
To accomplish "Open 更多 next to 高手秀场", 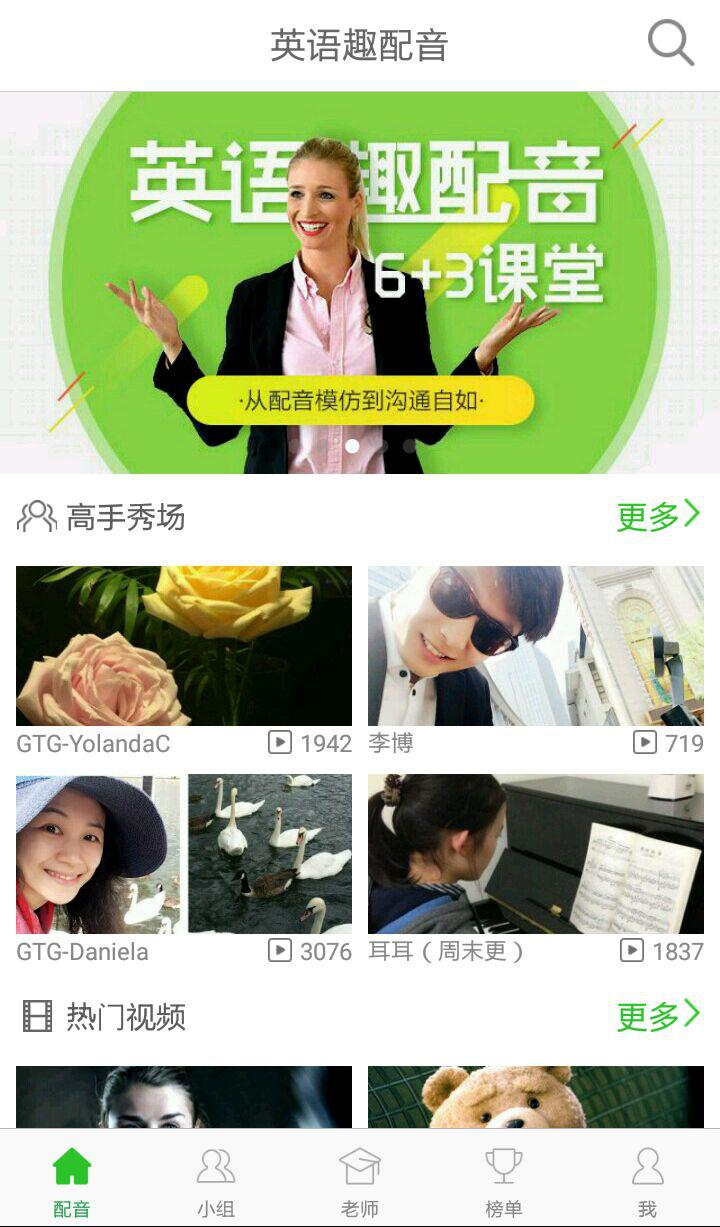I will tap(658, 516).
